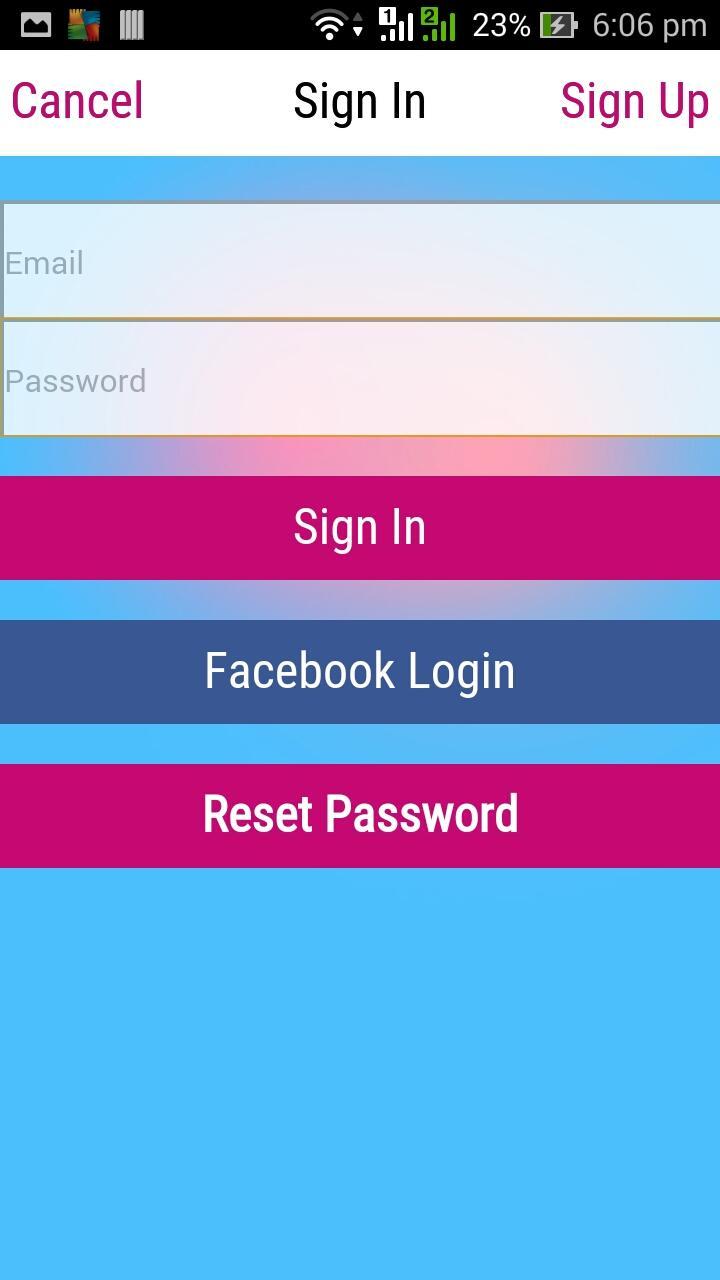Image resolution: width=720 pixels, height=1280 pixels.
Task: Open Reset Password
Action: pos(360,815)
